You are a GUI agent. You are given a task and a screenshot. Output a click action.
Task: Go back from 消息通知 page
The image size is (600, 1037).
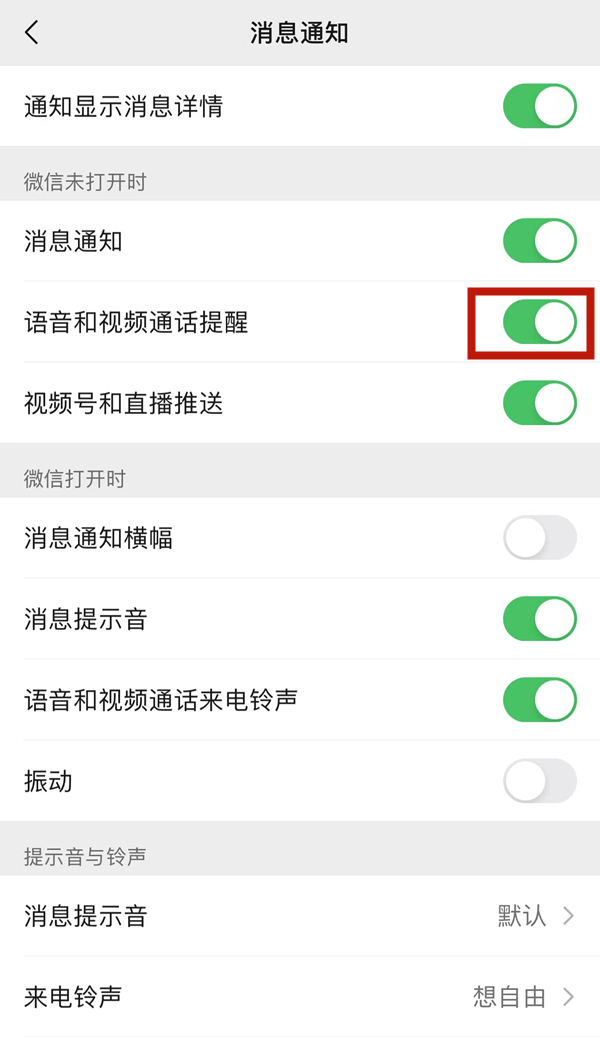tap(32, 33)
